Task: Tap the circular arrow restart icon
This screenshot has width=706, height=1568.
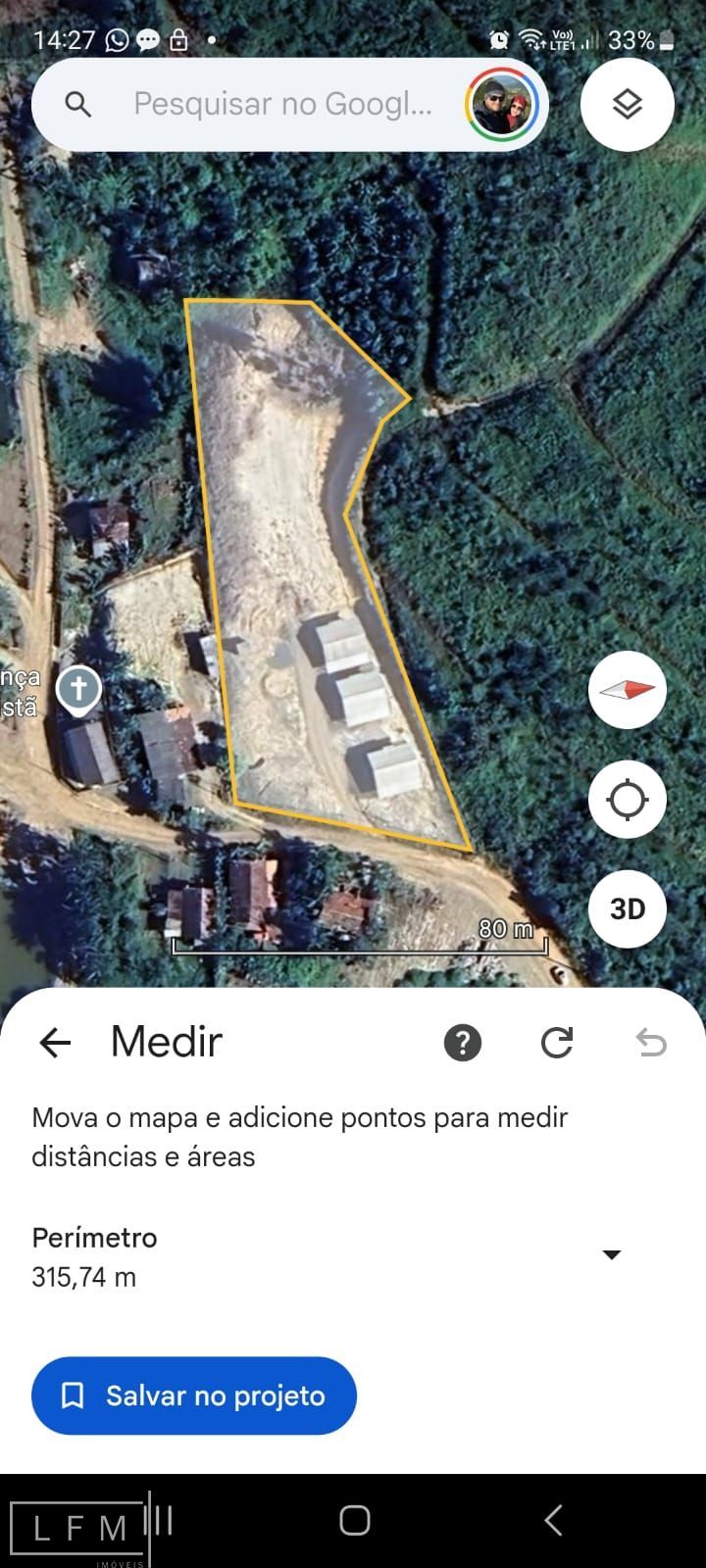Action: pos(557,1043)
